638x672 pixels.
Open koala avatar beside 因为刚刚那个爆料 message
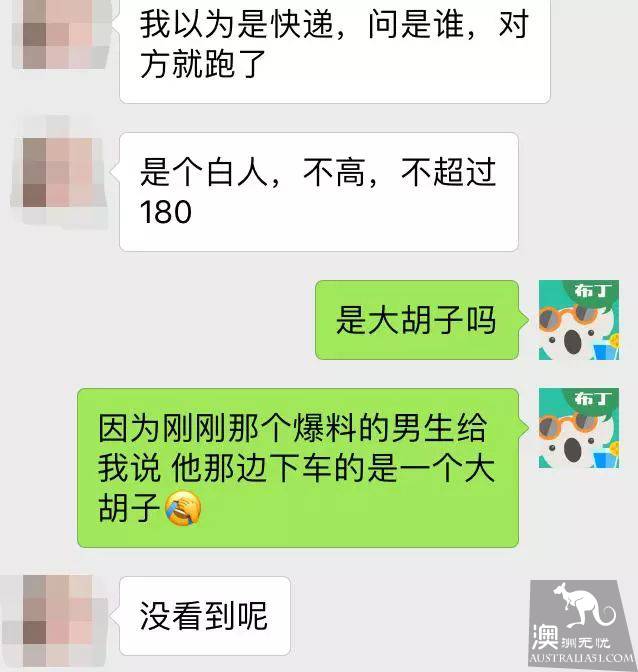pyautogui.click(x=578, y=428)
